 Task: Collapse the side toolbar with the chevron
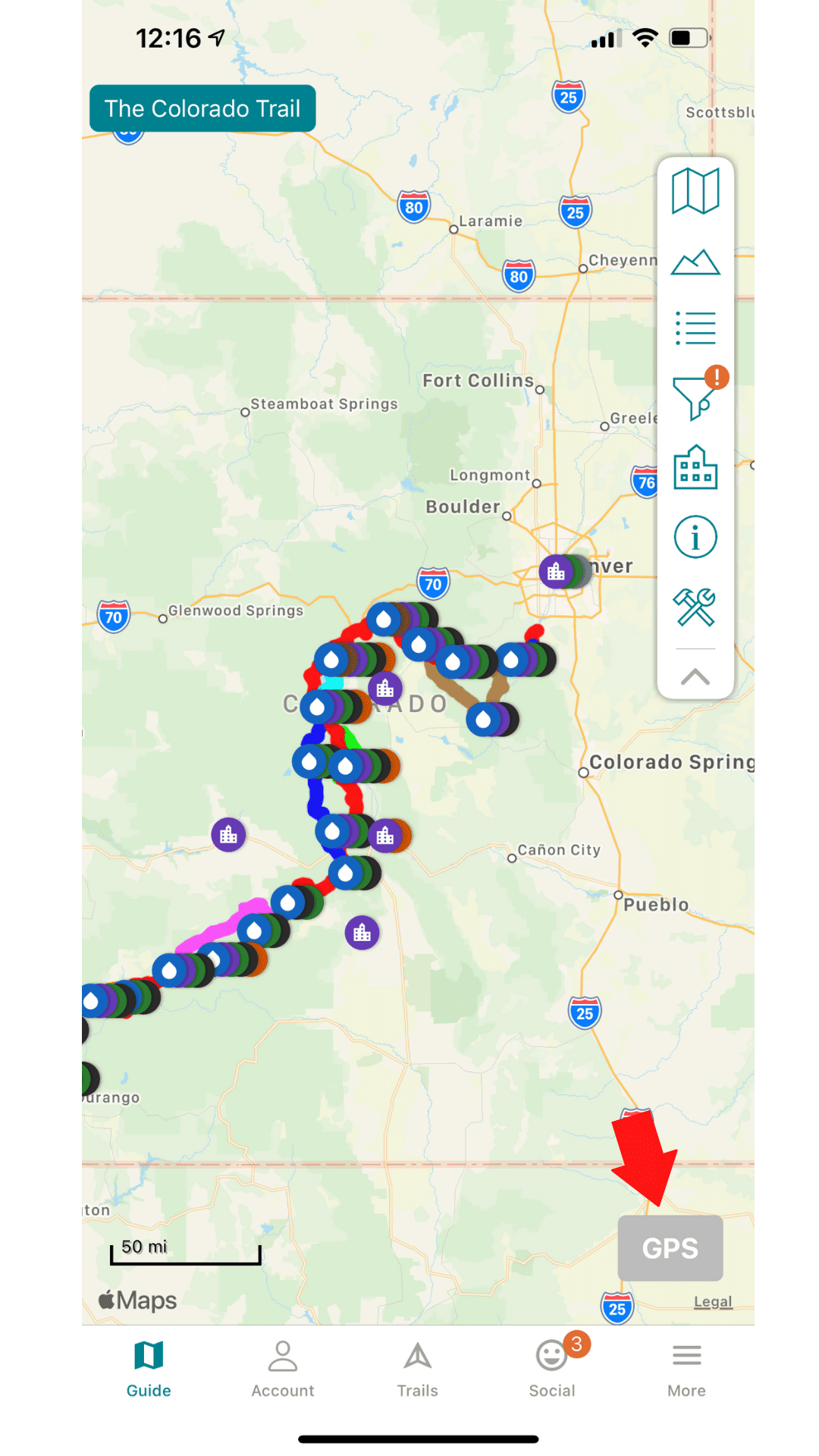pyautogui.click(x=695, y=677)
